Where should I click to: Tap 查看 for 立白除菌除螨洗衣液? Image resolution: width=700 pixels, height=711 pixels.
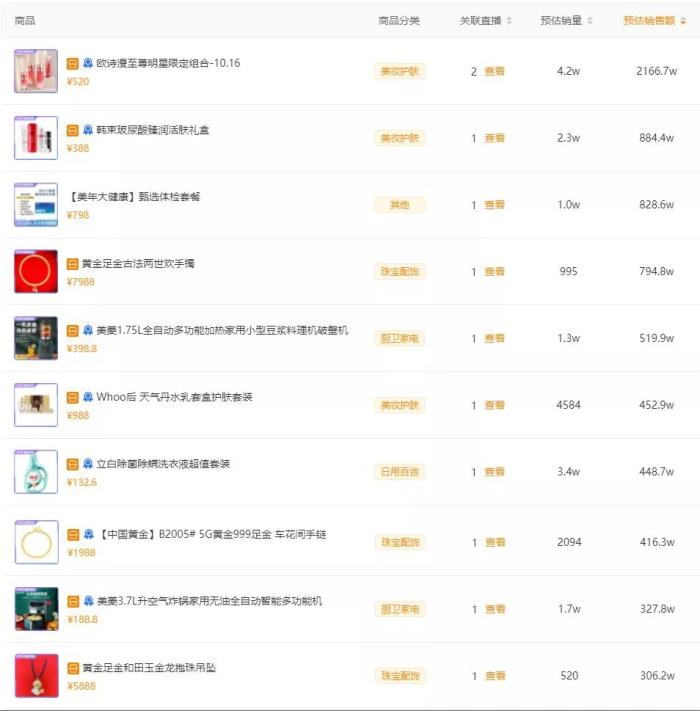click(x=494, y=472)
